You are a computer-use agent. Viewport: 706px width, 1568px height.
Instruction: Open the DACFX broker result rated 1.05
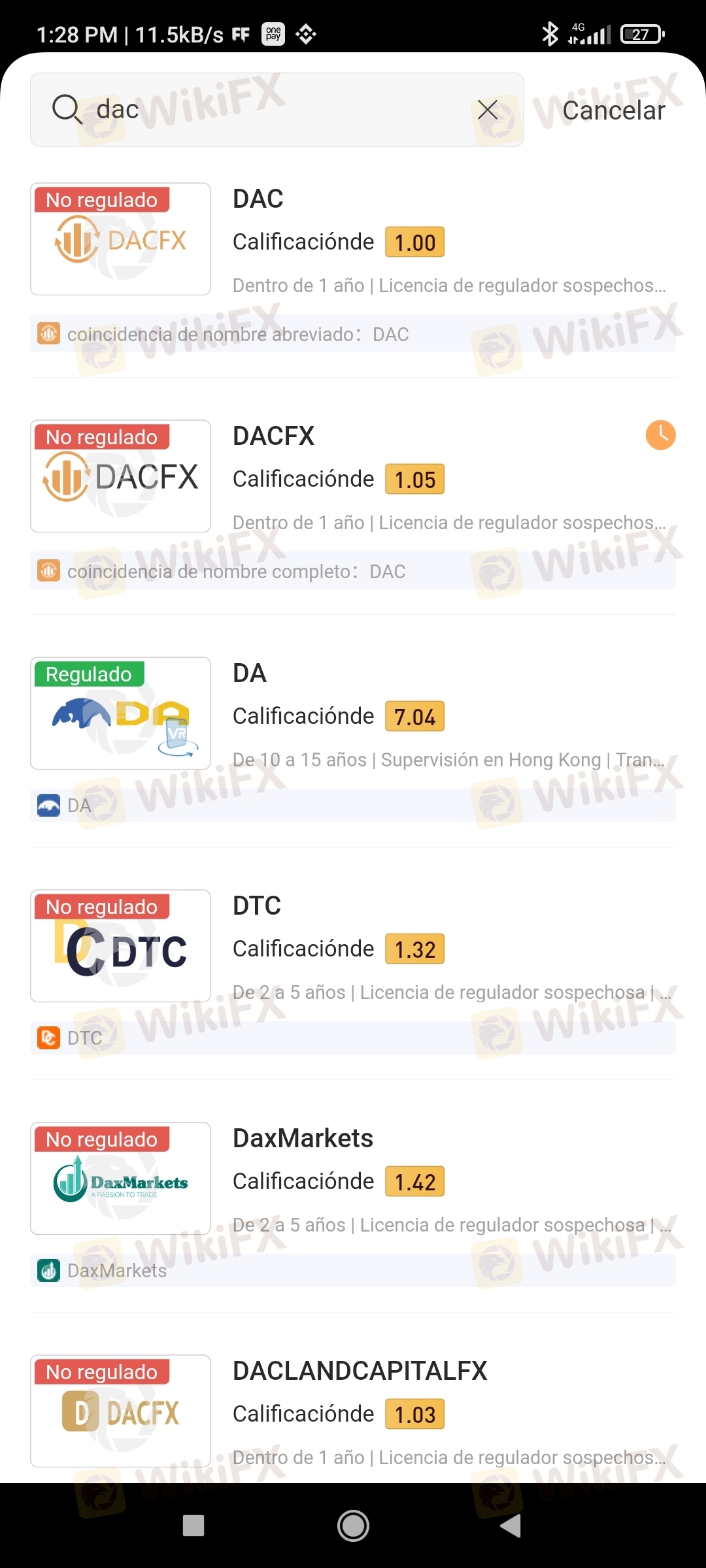353,503
